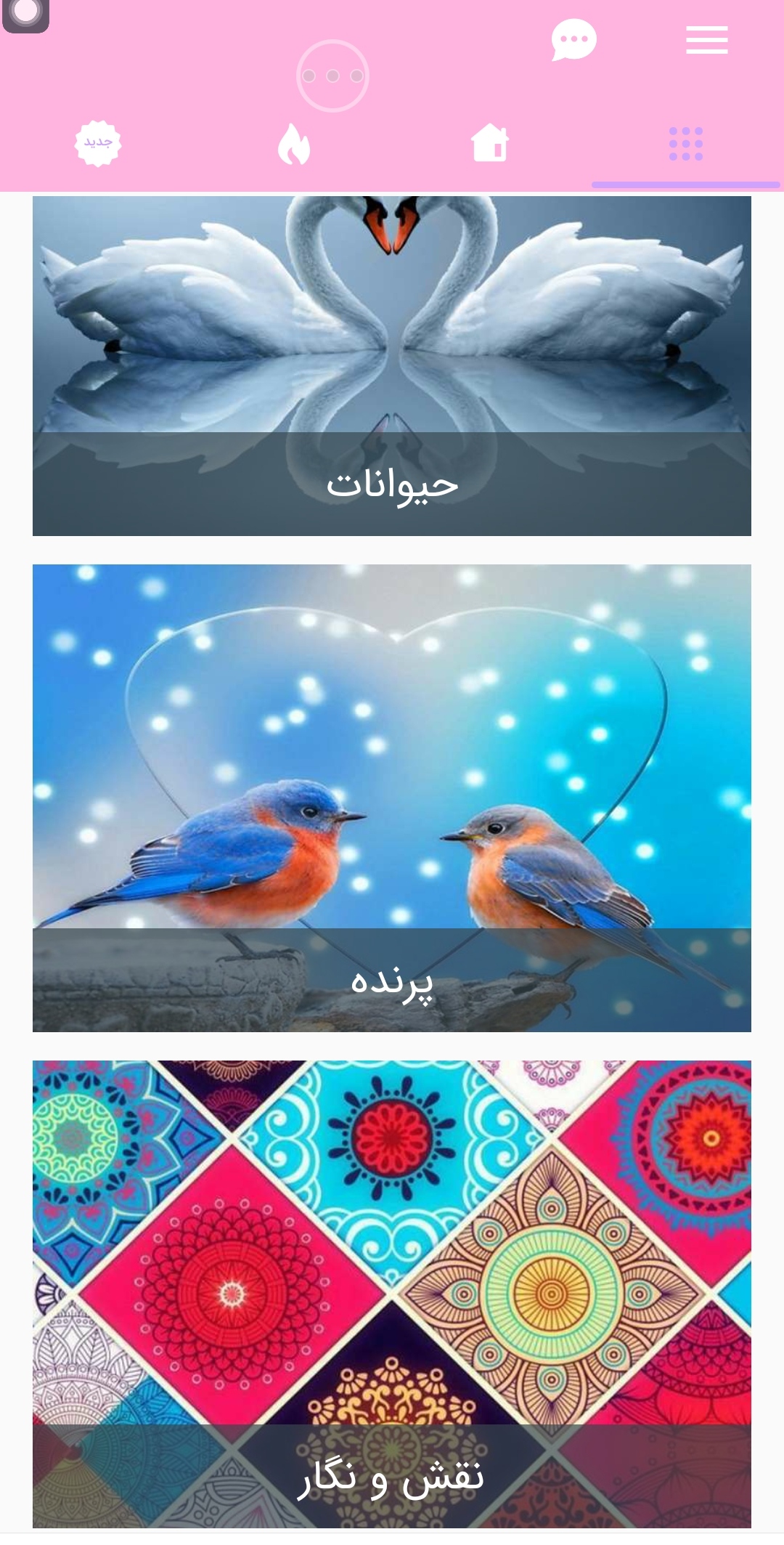
Task: Open the hamburger menu
Action: pos(706,40)
